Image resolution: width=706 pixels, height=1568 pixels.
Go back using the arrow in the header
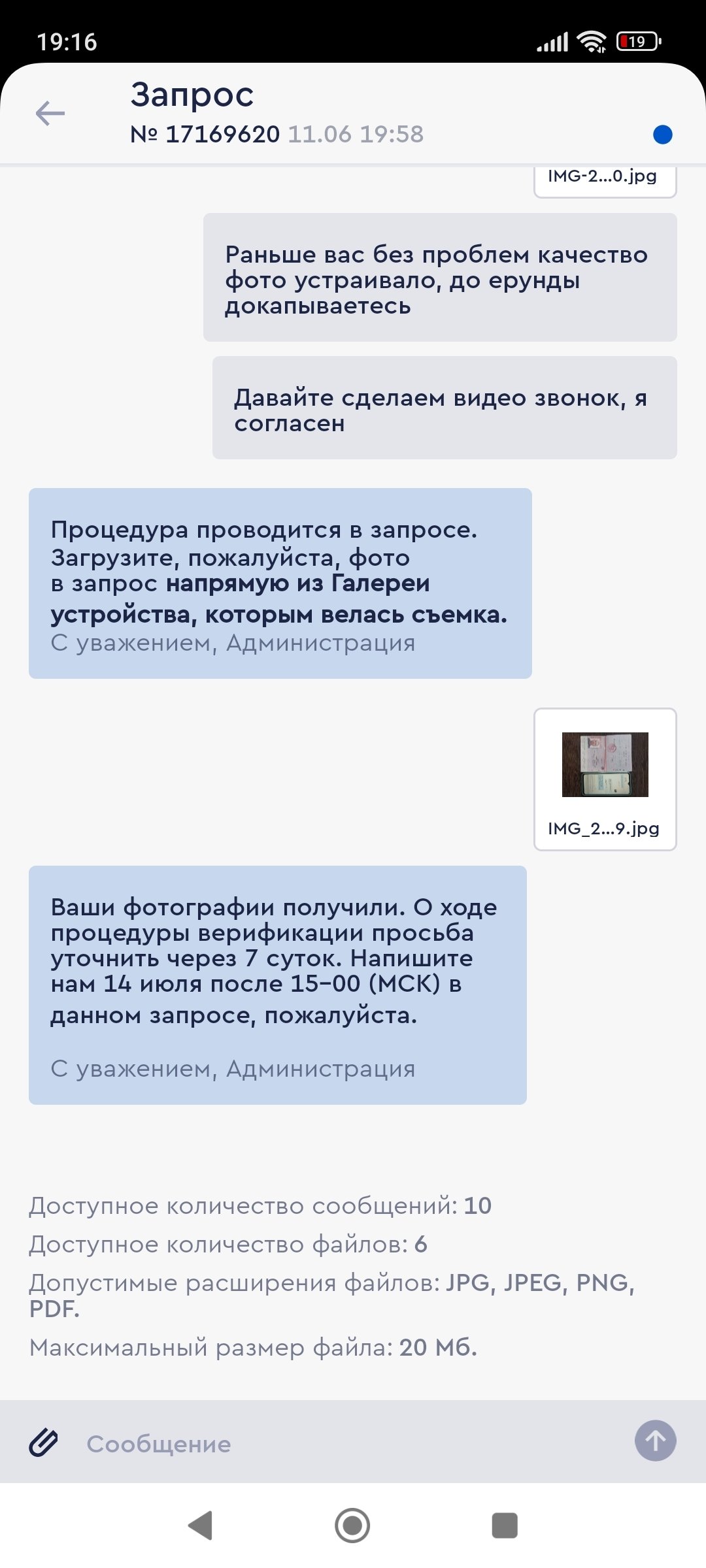50,114
